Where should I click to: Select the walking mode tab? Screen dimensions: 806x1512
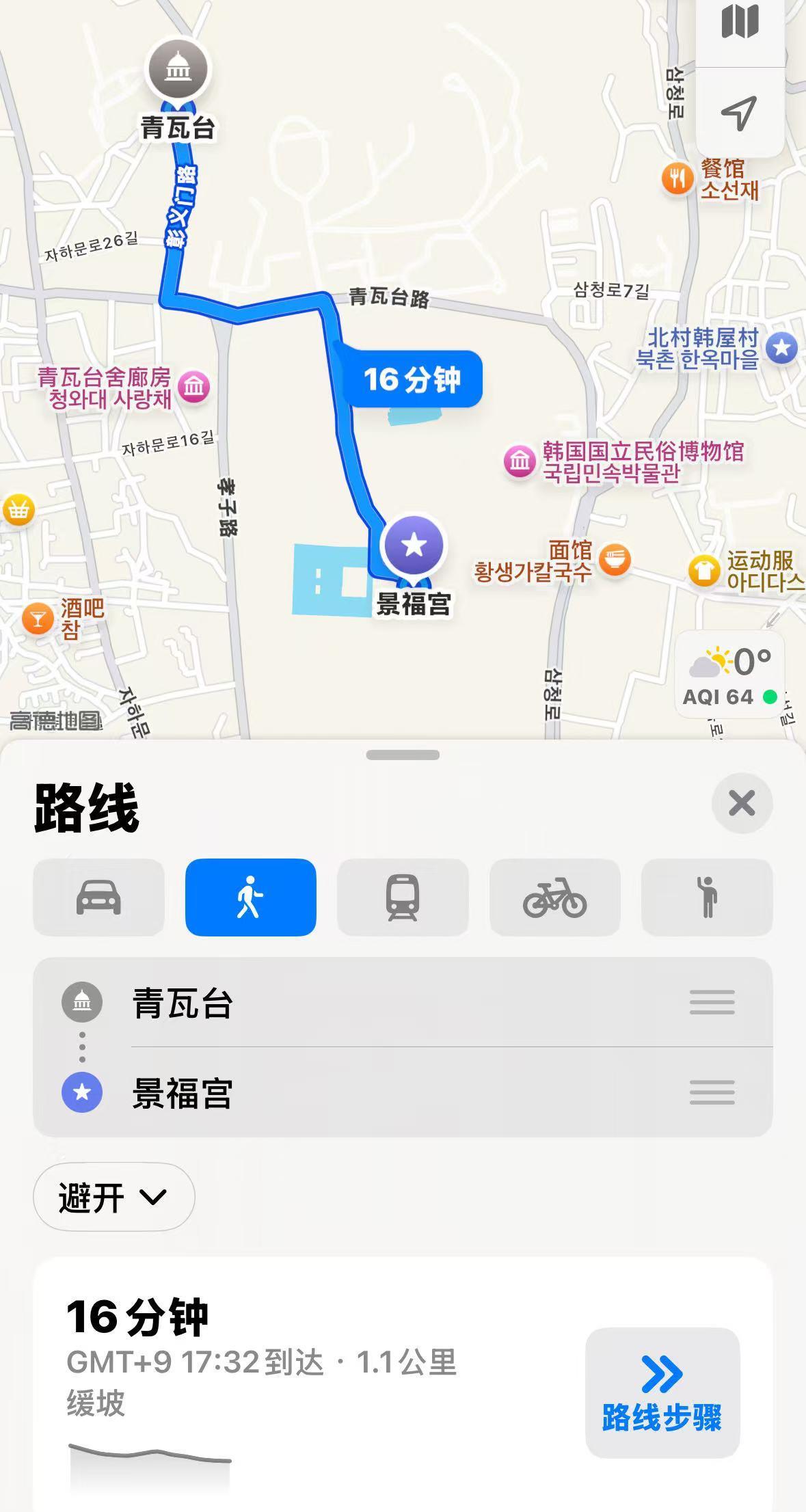pyautogui.click(x=250, y=897)
